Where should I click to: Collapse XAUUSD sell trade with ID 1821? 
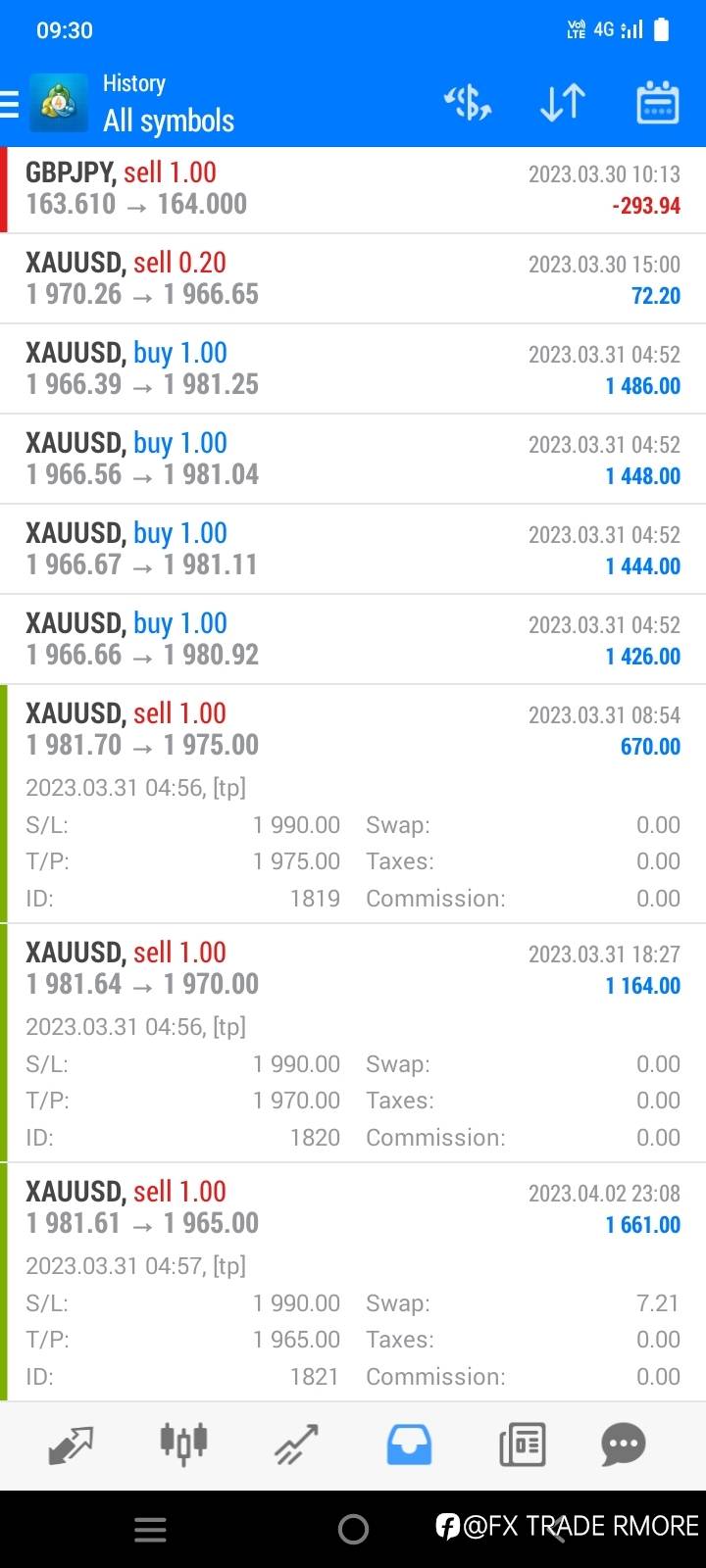coord(353,1283)
